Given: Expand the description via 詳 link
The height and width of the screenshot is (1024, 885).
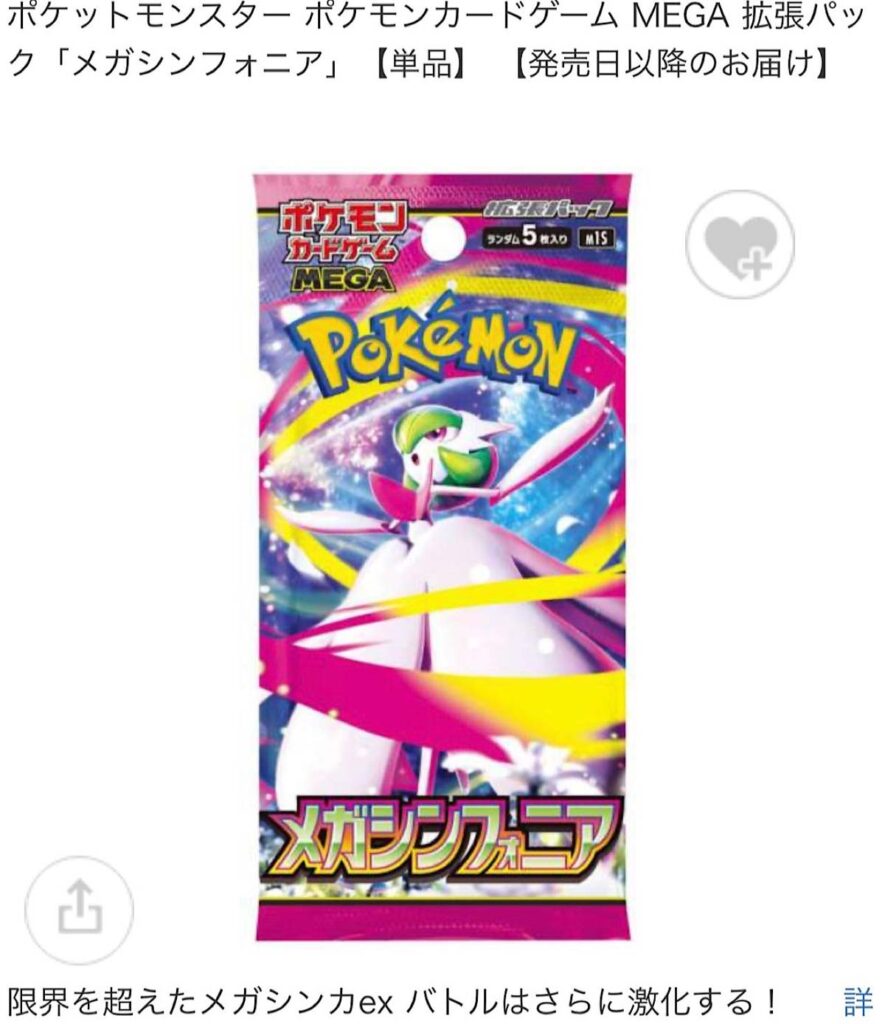Looking at the screenshot, I should tap(857, 1000).
